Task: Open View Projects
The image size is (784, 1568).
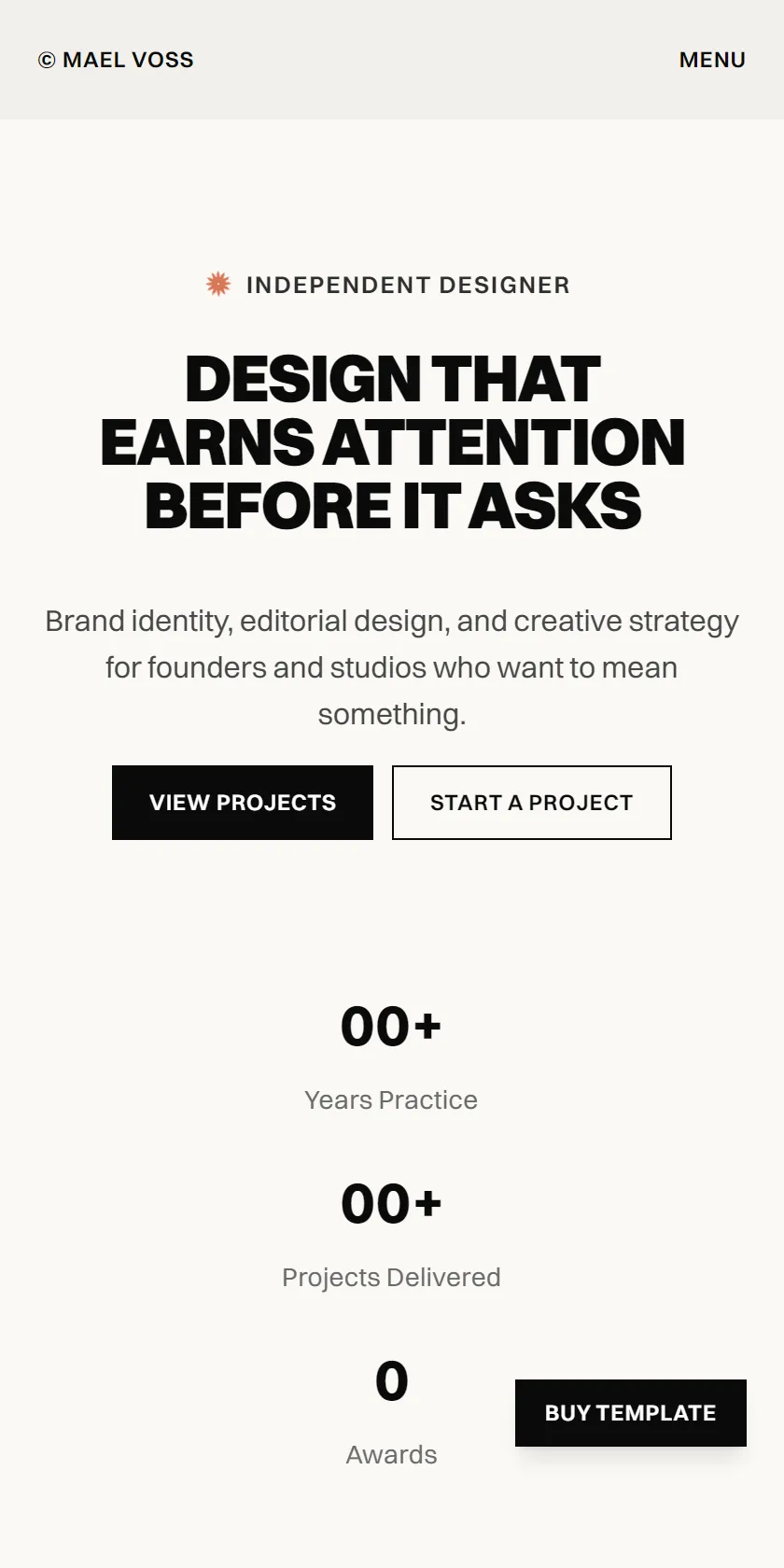Action: click(243, 803)
